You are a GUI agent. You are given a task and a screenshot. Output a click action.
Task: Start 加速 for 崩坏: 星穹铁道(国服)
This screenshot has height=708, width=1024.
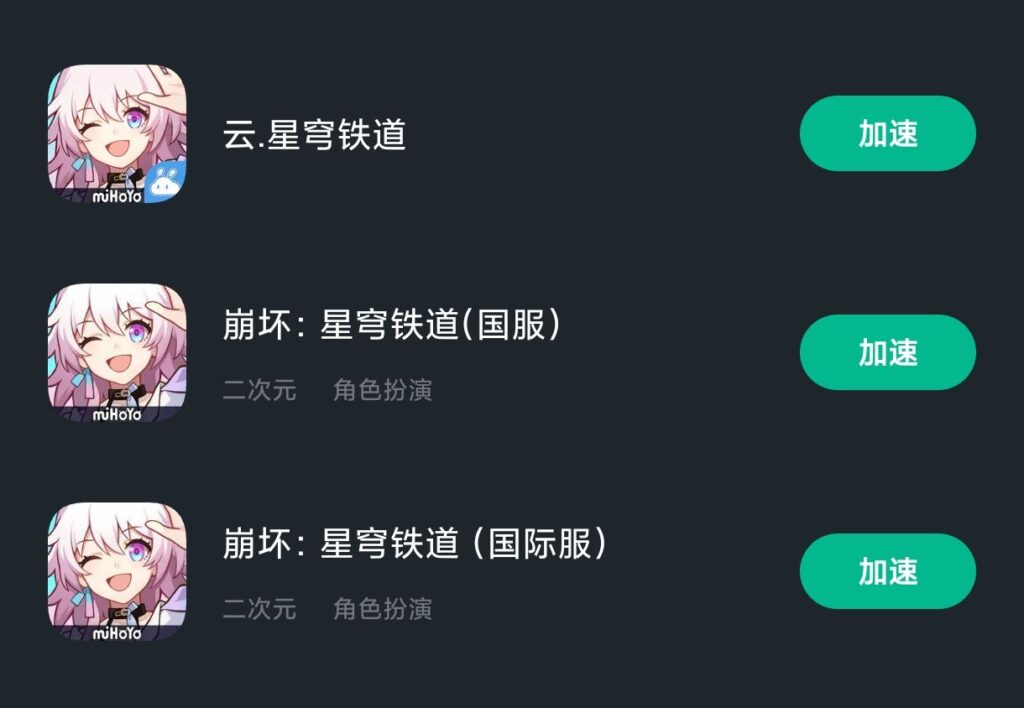(887, 353)
